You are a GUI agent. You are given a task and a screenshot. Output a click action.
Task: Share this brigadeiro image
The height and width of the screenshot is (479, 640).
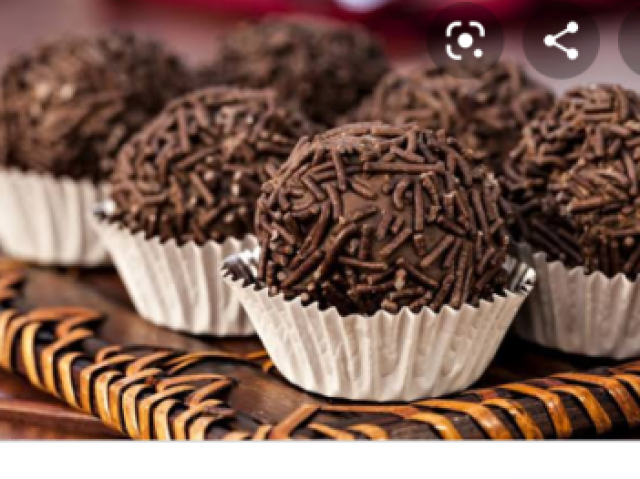pyautogui.click(x=561, y=41)
